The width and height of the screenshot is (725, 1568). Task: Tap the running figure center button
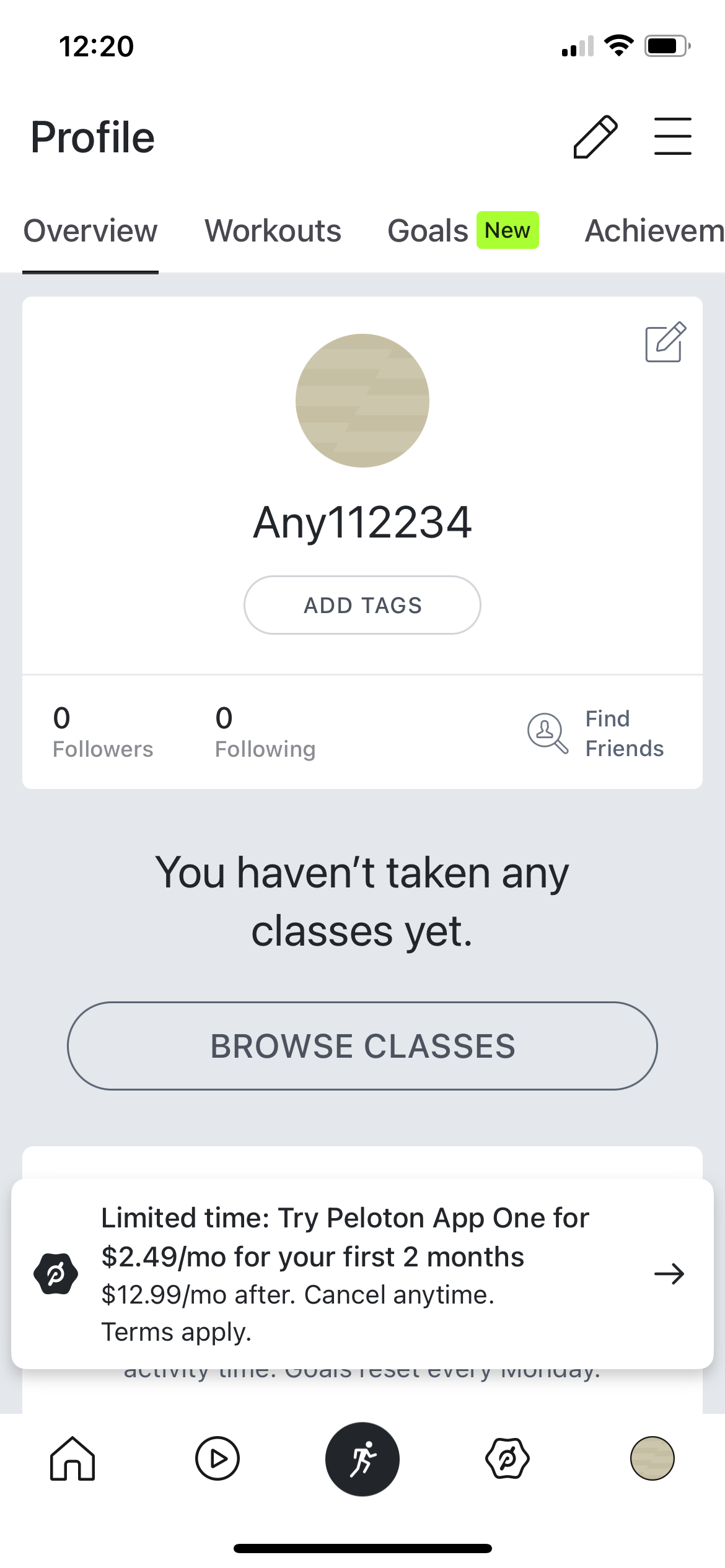(x=362, y=1459)
